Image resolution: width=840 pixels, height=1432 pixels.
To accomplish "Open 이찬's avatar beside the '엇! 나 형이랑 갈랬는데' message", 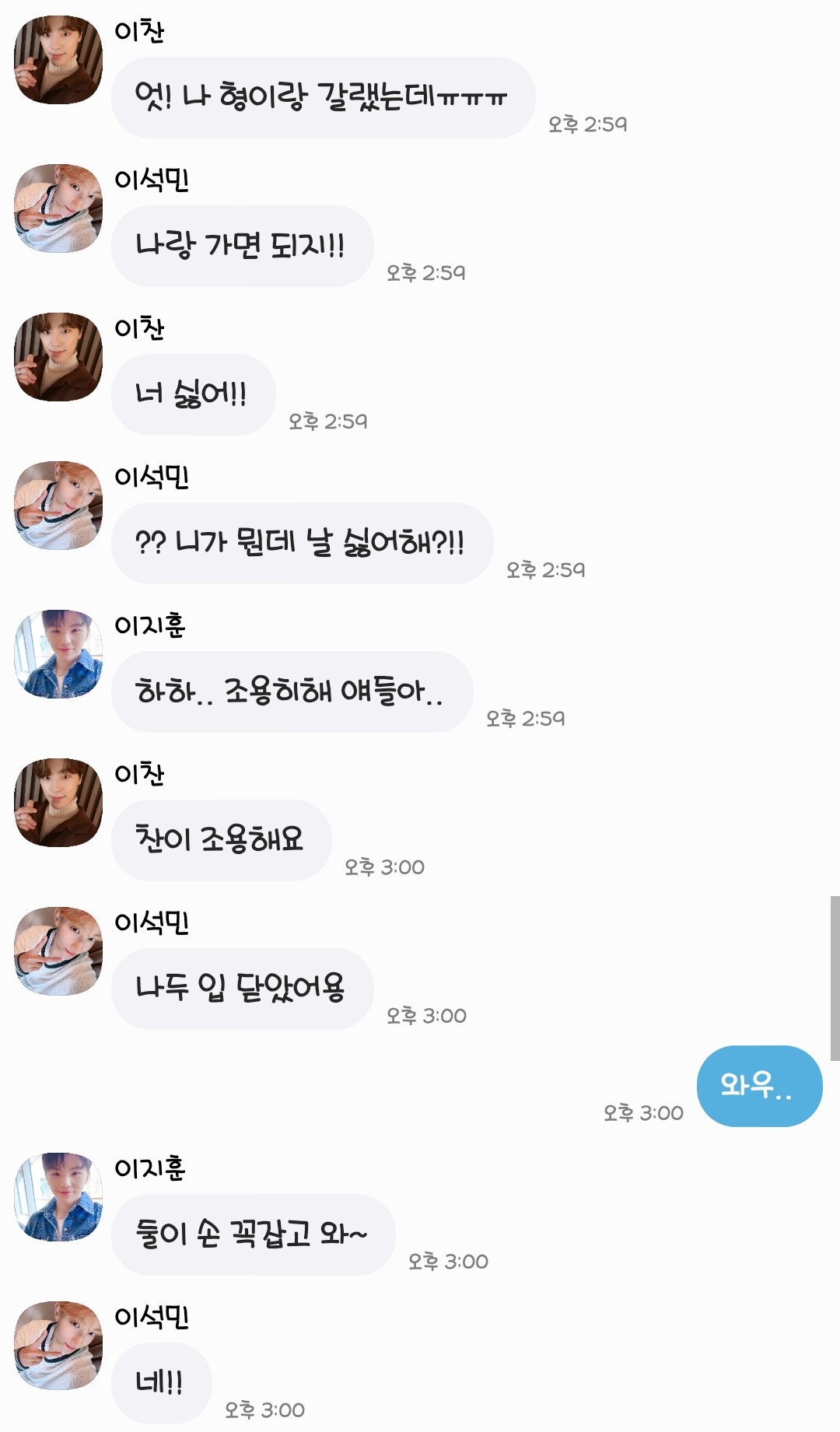I will [58, 60].
